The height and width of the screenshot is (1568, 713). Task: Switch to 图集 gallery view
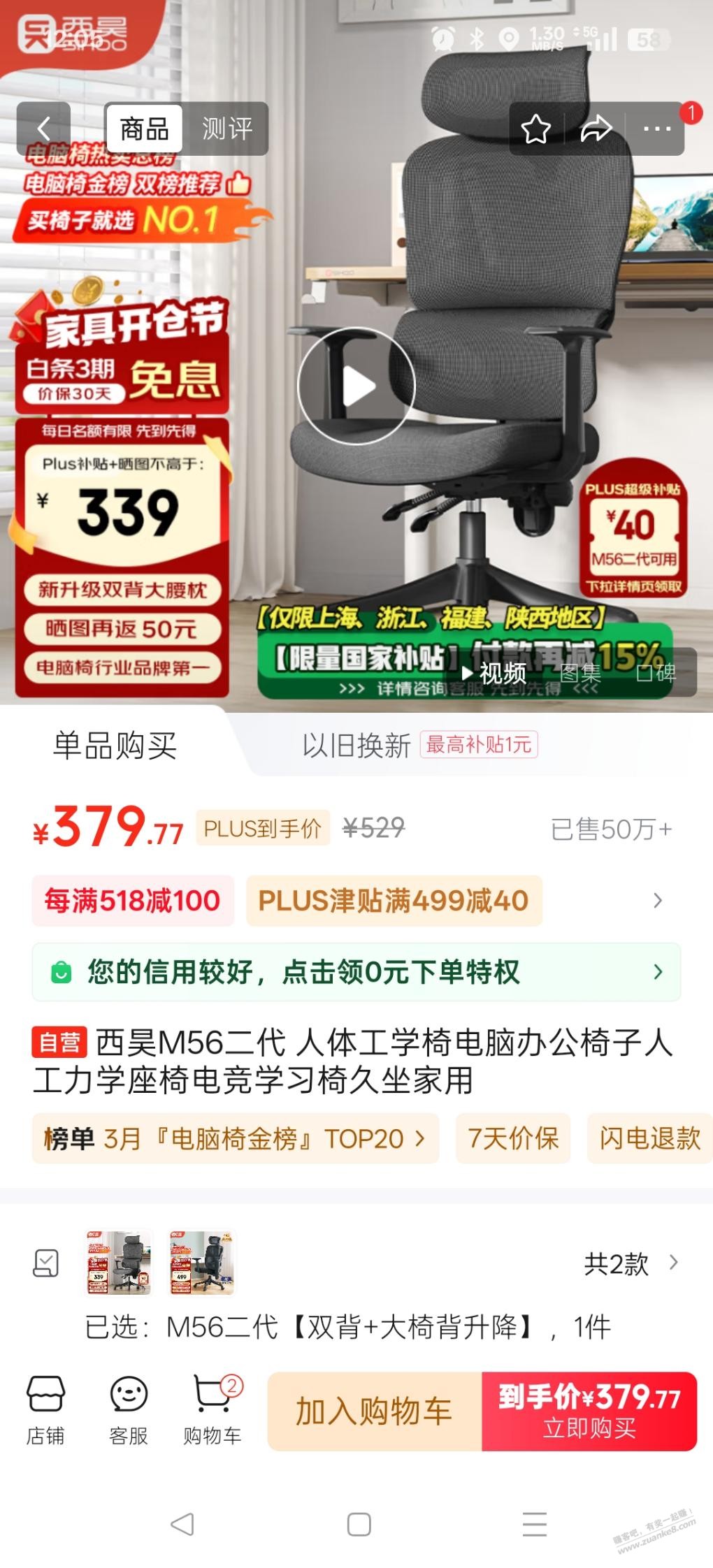click(x=579, y=673)
